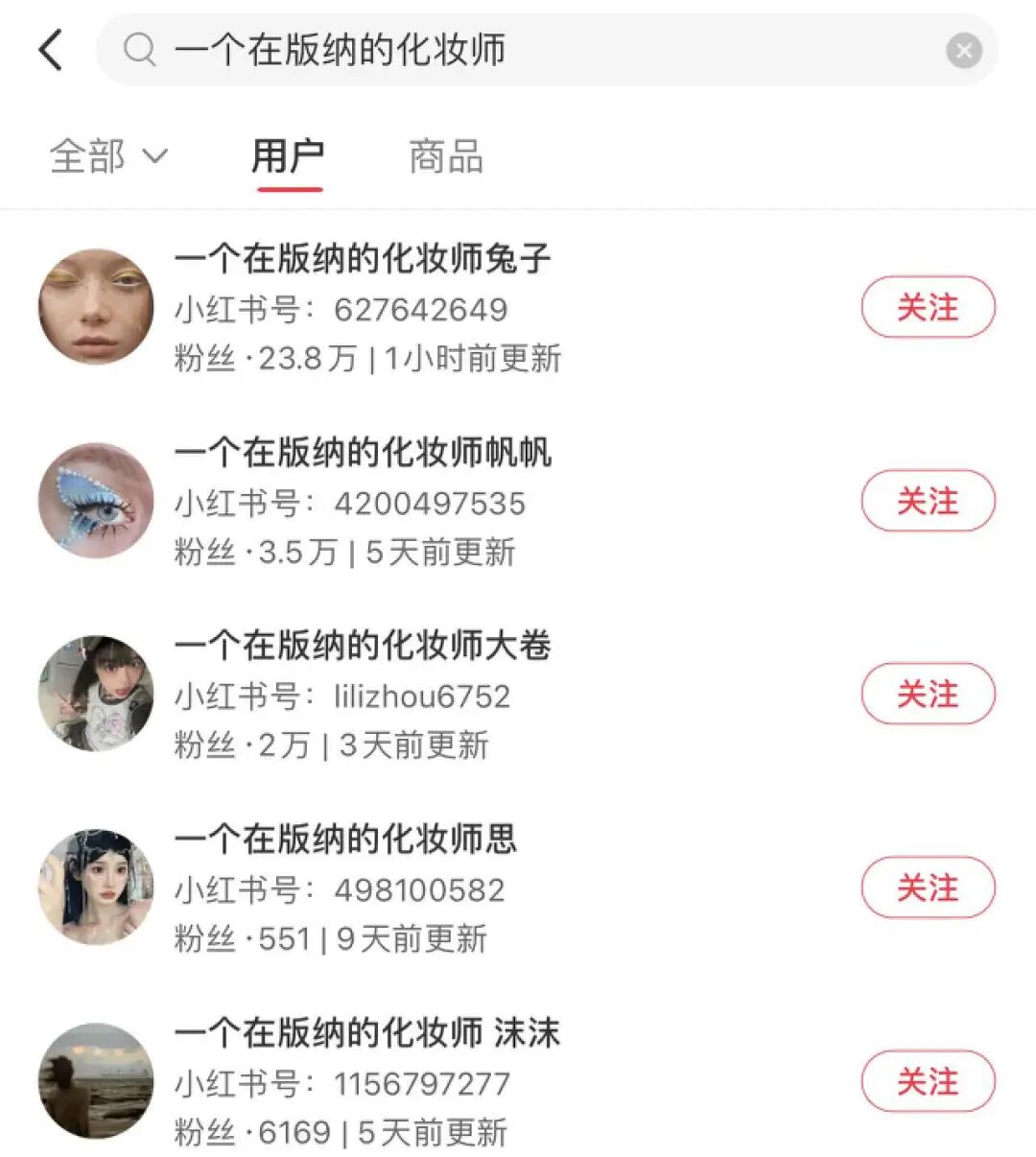Go back using the top-left arrow
The width and height of the screenshot is (1036, 1157).
tap(51, 50)
